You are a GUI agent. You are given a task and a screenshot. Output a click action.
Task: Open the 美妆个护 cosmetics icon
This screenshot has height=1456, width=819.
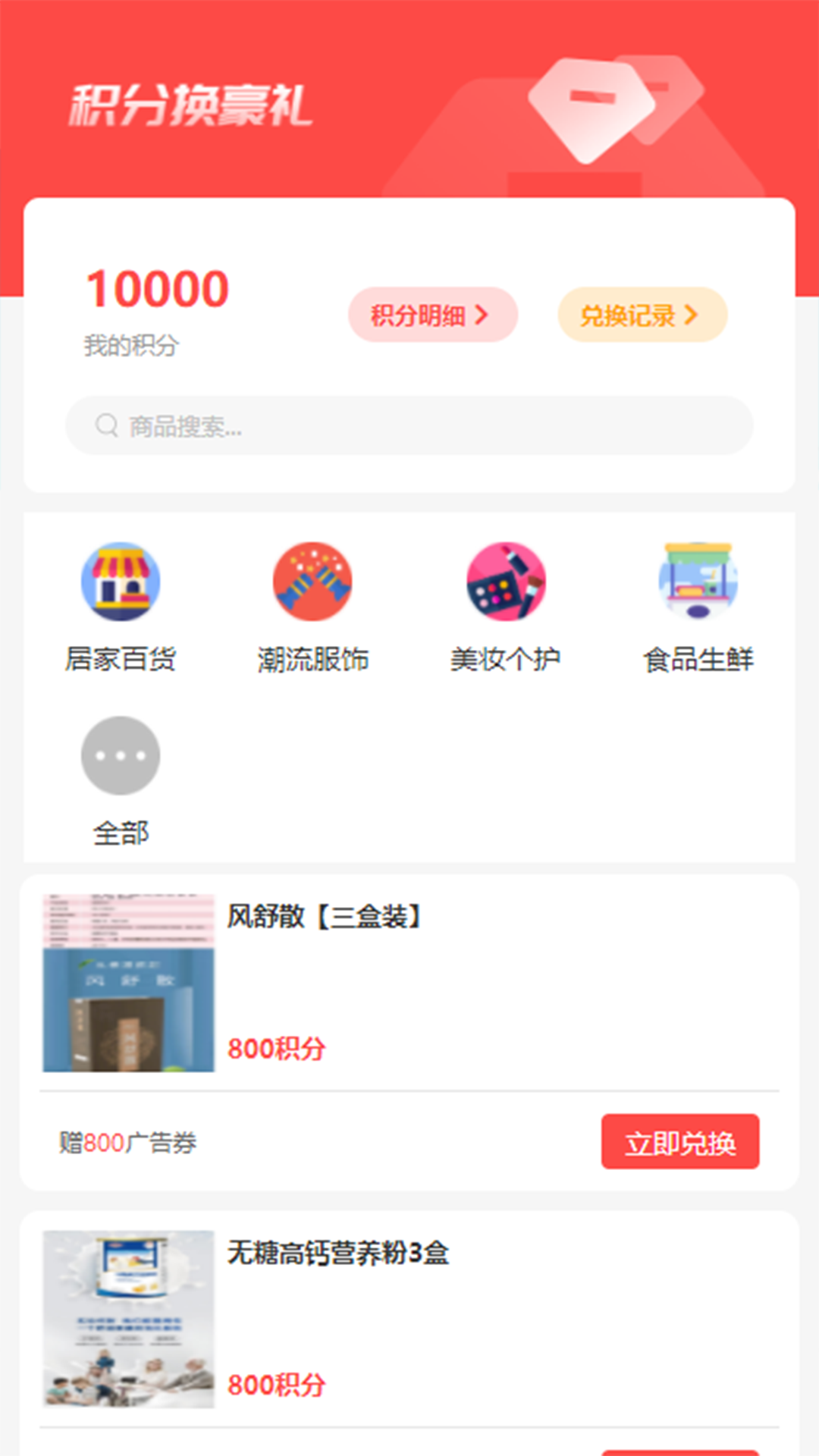pos(506,582)
